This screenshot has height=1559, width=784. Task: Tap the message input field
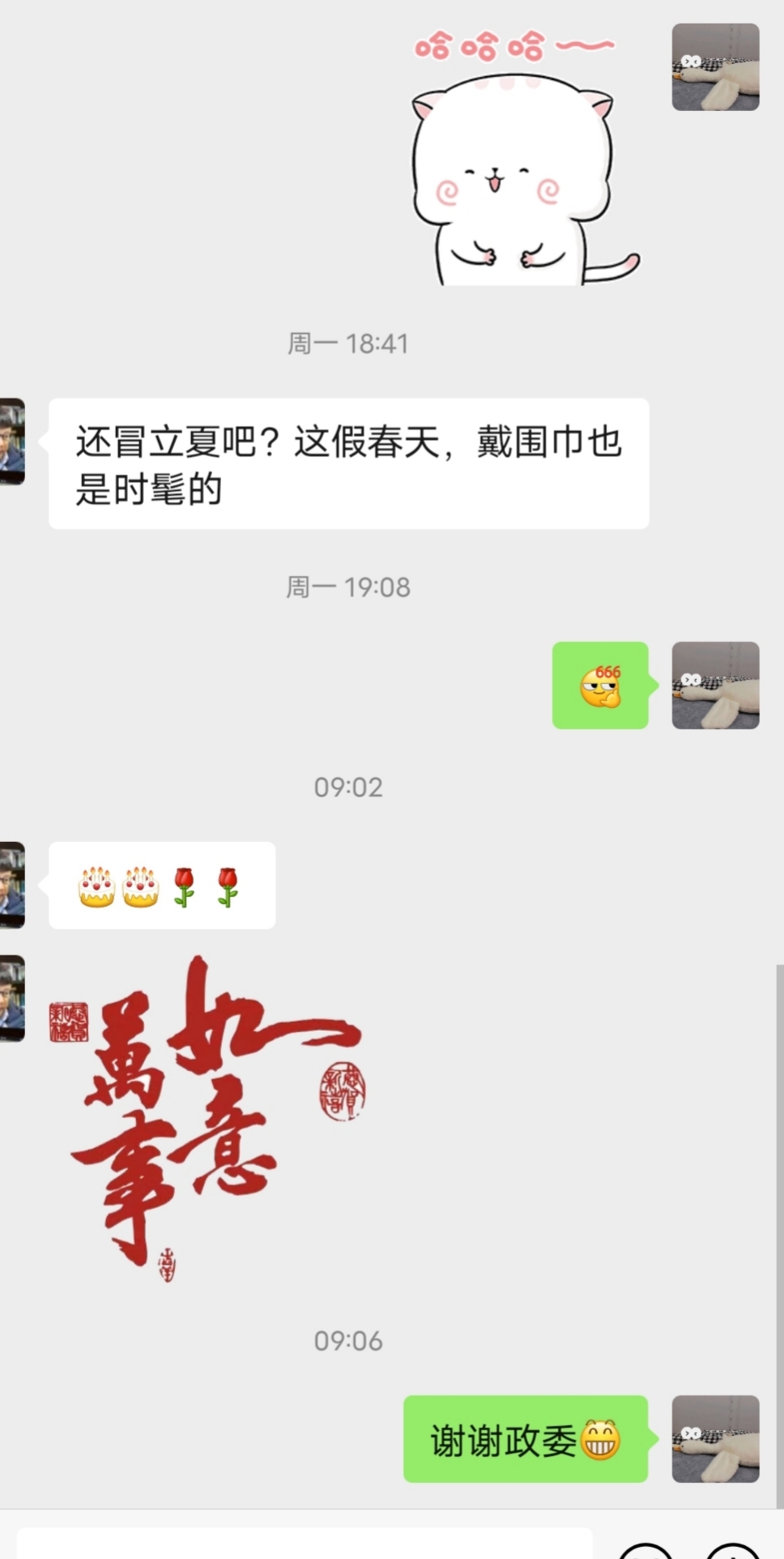point(305,1543)
